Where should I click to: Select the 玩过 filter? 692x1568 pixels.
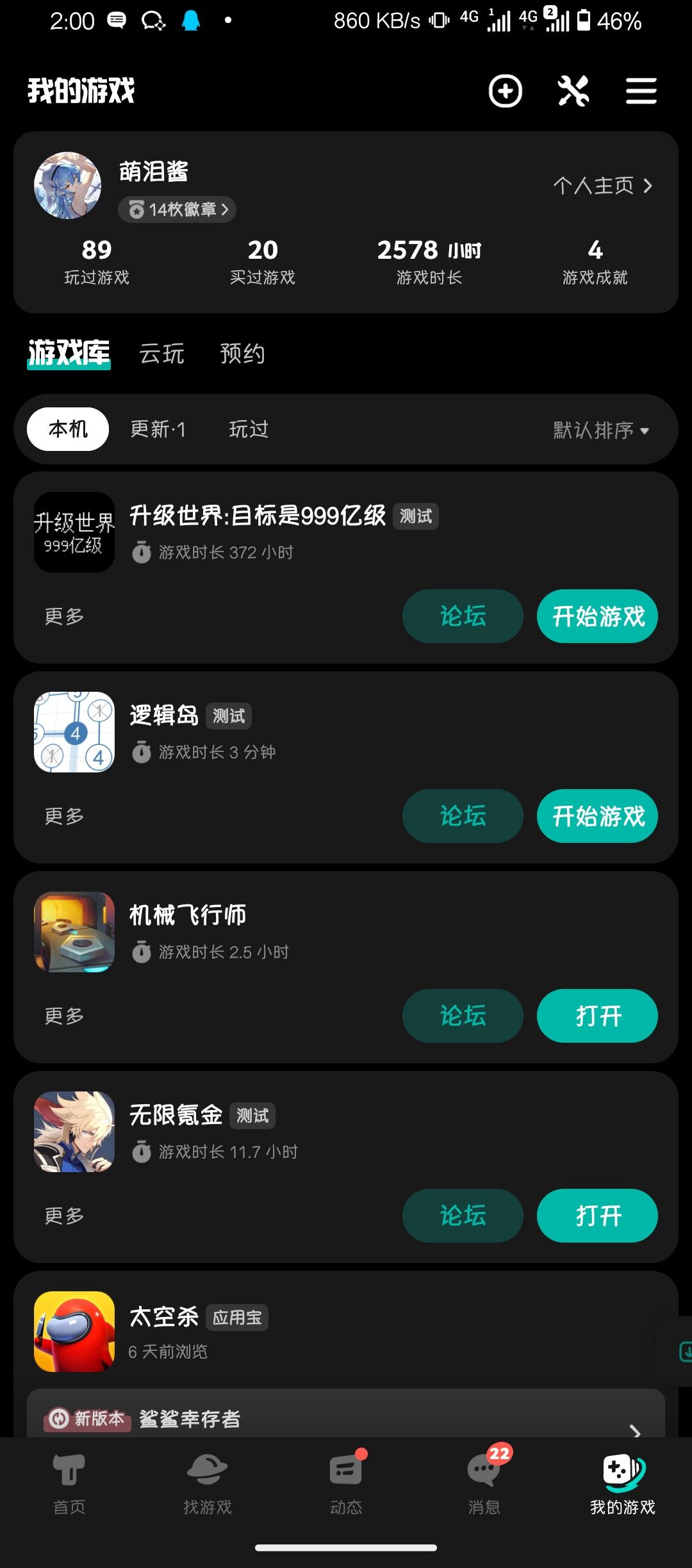249,429
